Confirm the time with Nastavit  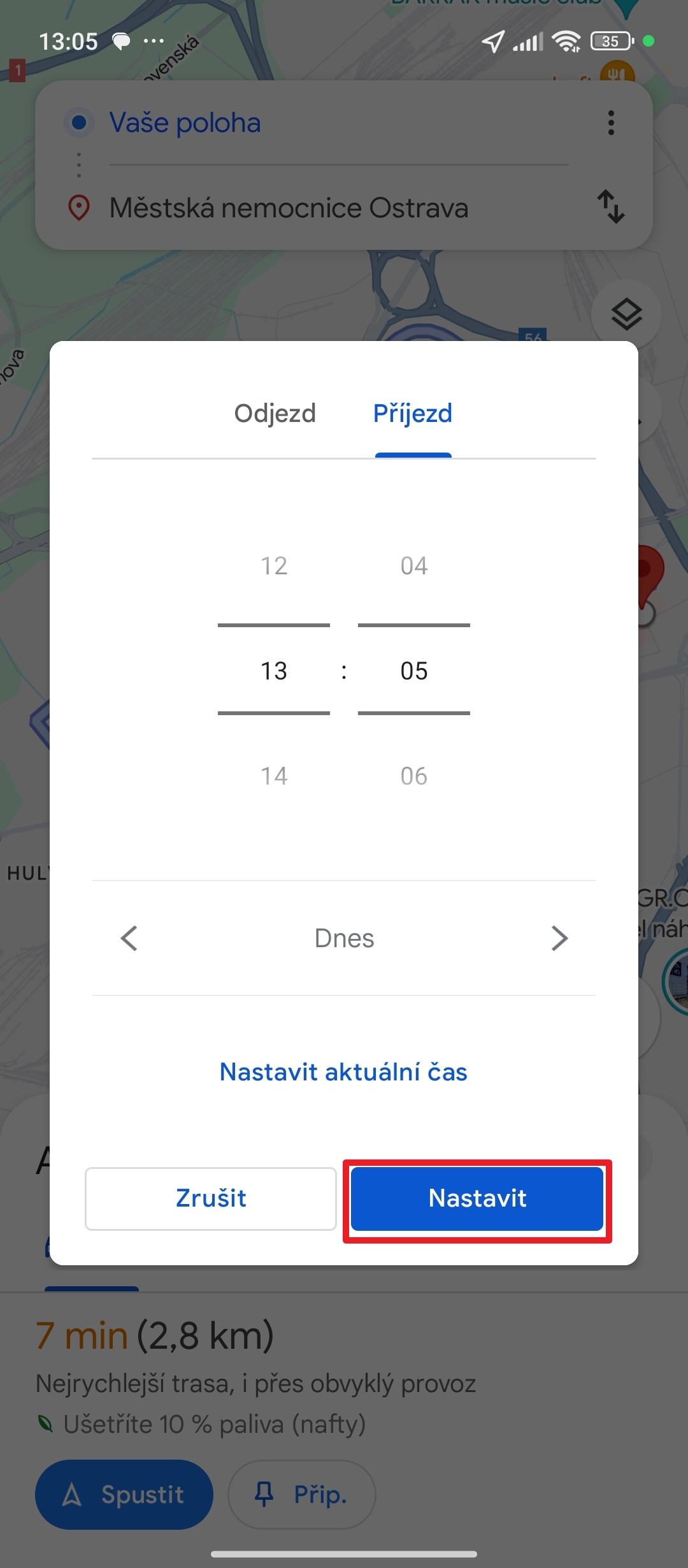[x=477, y=1198]
